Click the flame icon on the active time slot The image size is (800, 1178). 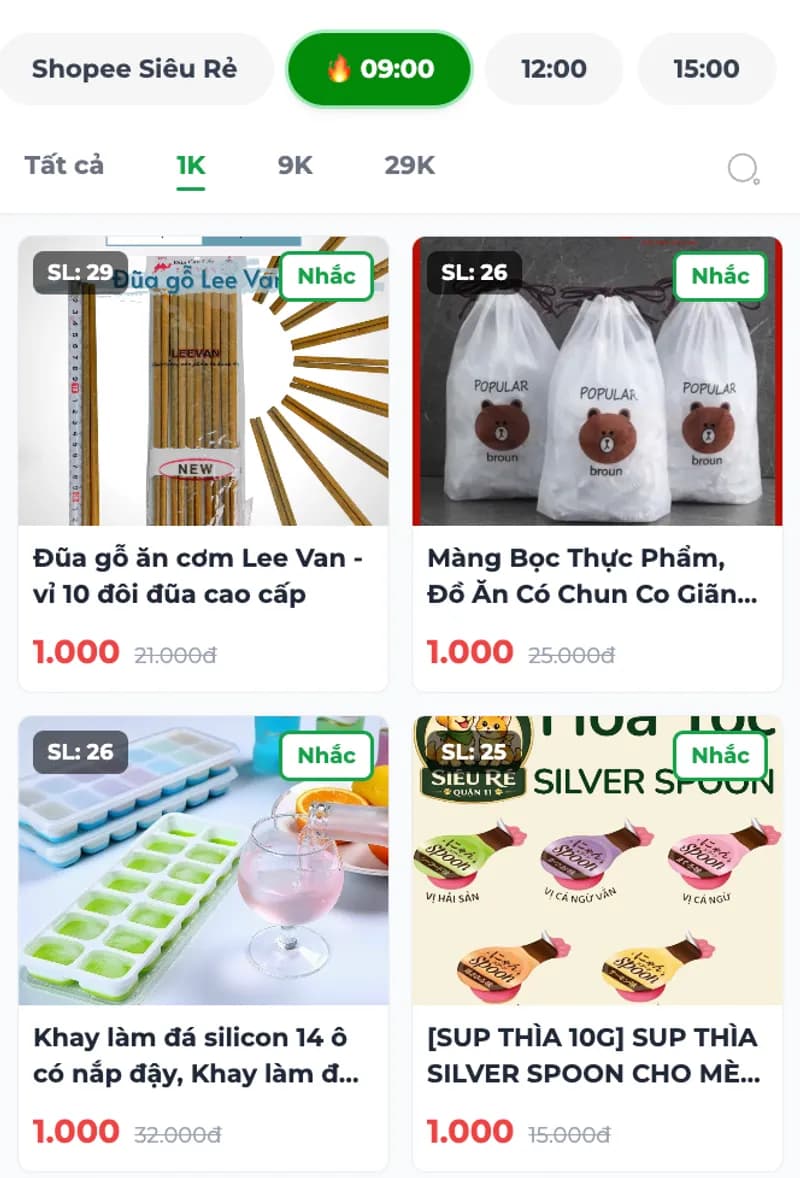[x=342, y=69]
